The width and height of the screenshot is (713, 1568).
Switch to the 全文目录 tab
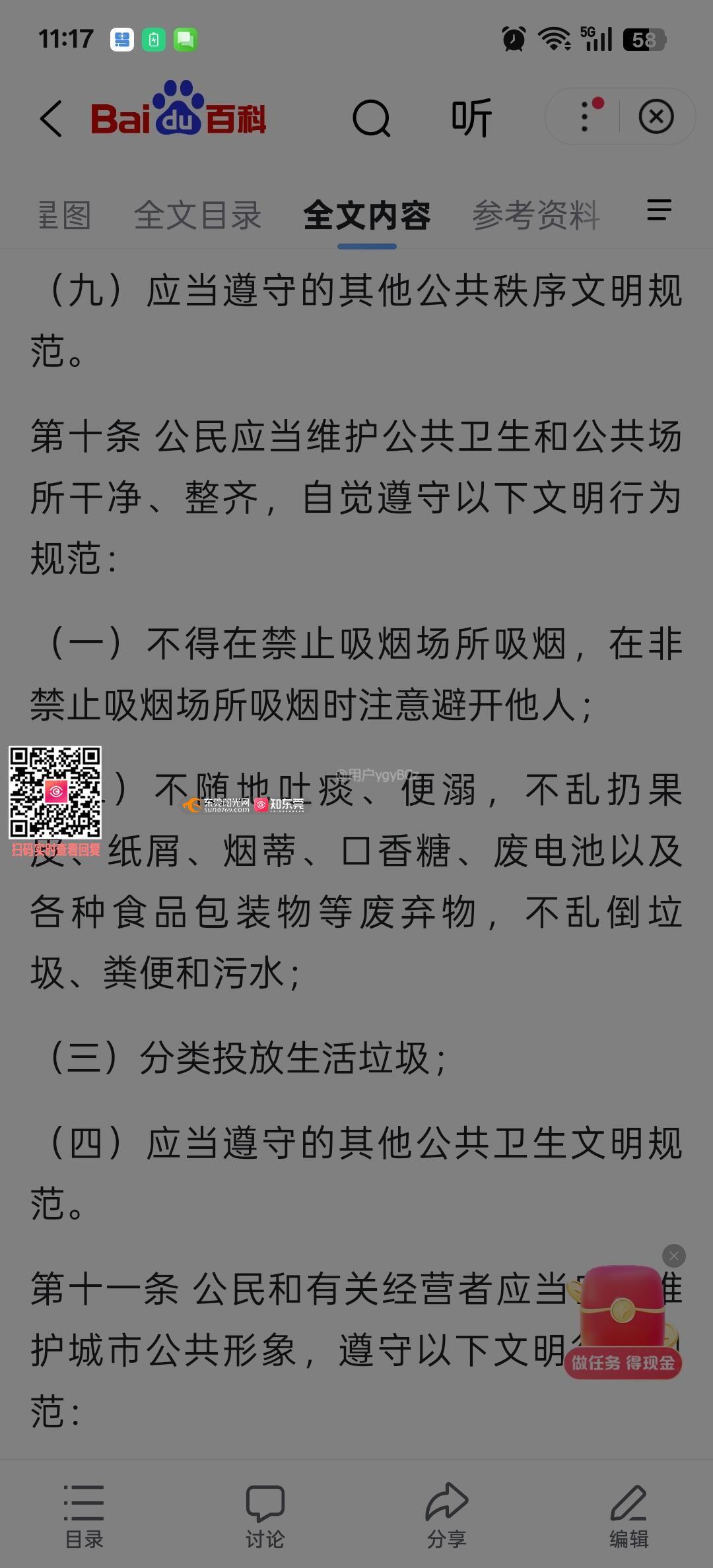[197, 215]
